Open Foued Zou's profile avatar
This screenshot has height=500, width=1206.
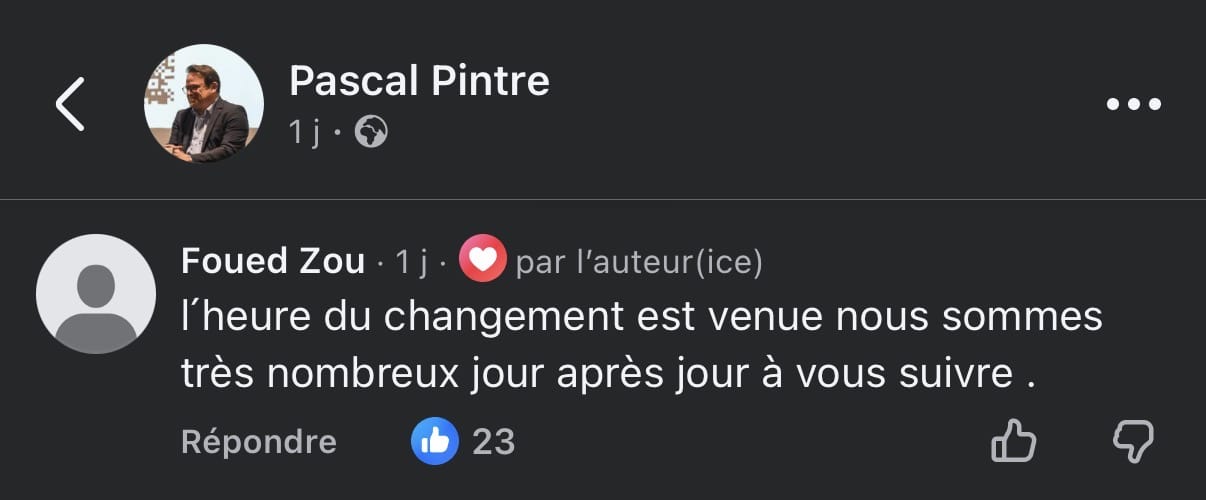tap(96, 294)
